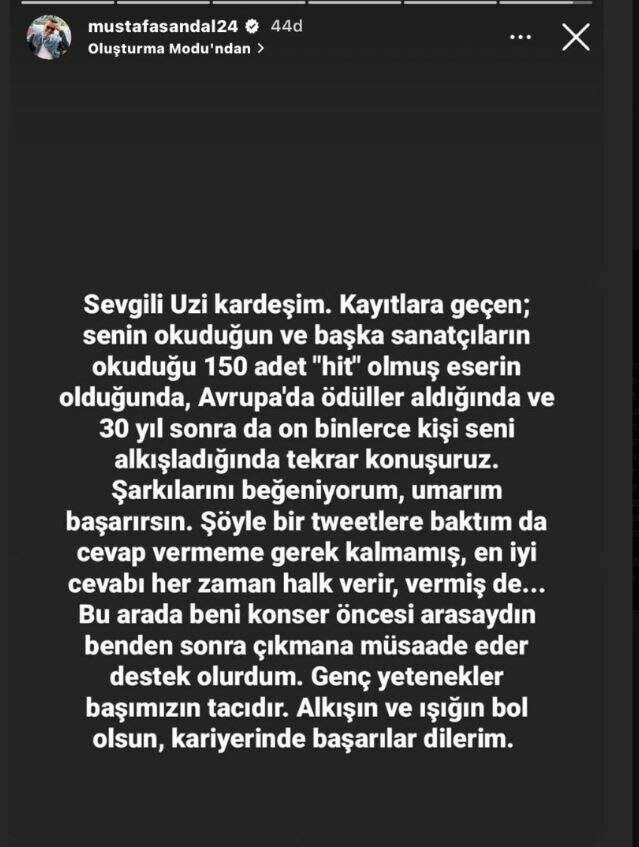
Task: Open the three-dot story options menu
Action: click(x=521, y=37)
